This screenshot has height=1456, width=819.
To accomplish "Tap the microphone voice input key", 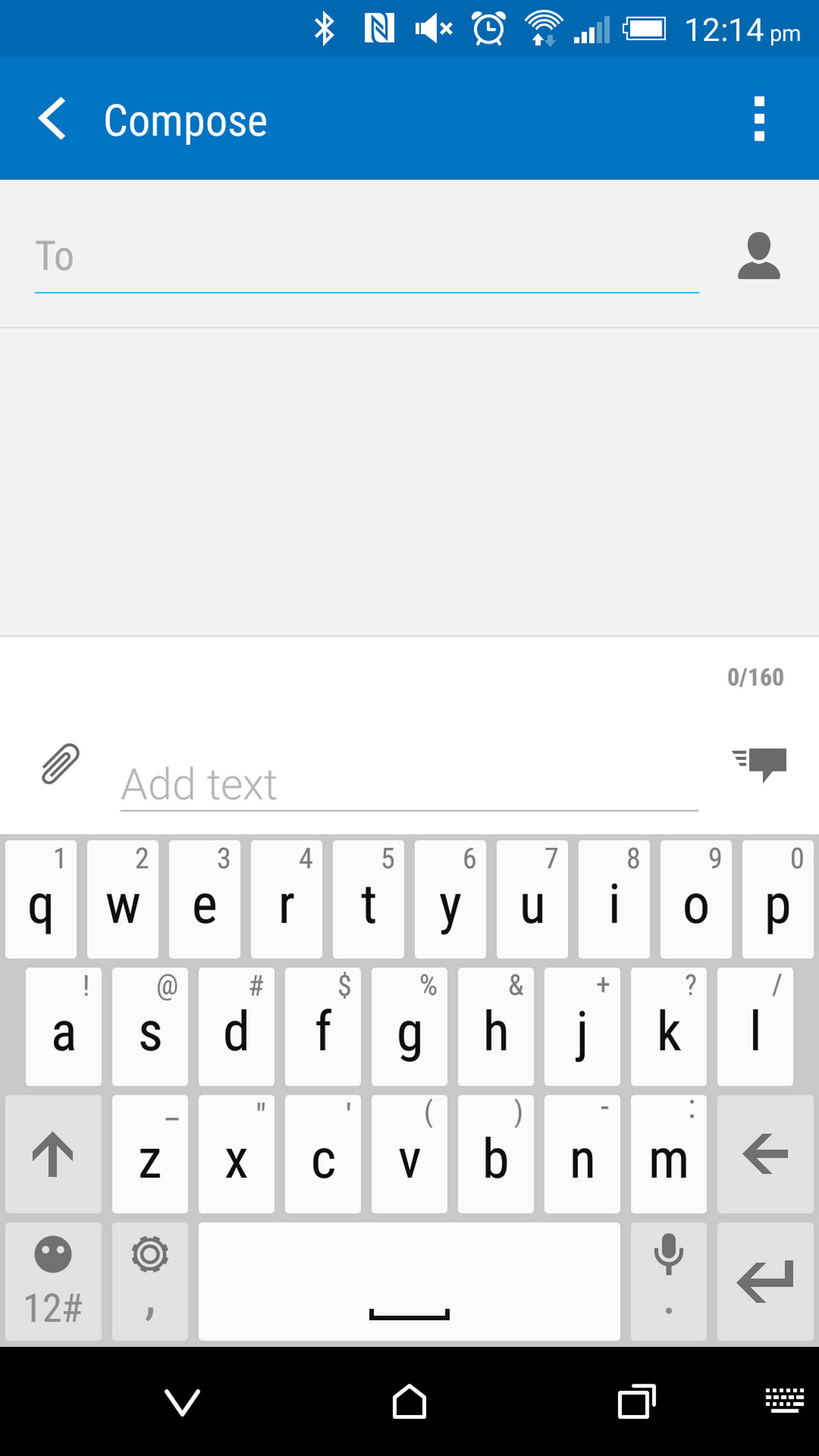I will click(669, 1281).
